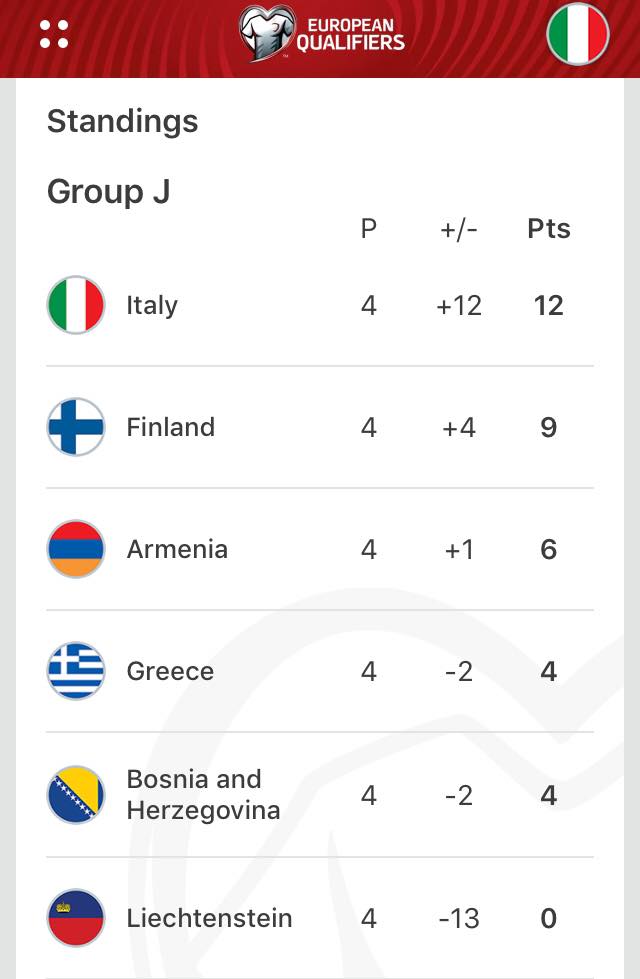Image resolution: width=640 pixels, height=979 pixels.
Task: Tap the European Qualifiers logo
Action: pos(322,34)
